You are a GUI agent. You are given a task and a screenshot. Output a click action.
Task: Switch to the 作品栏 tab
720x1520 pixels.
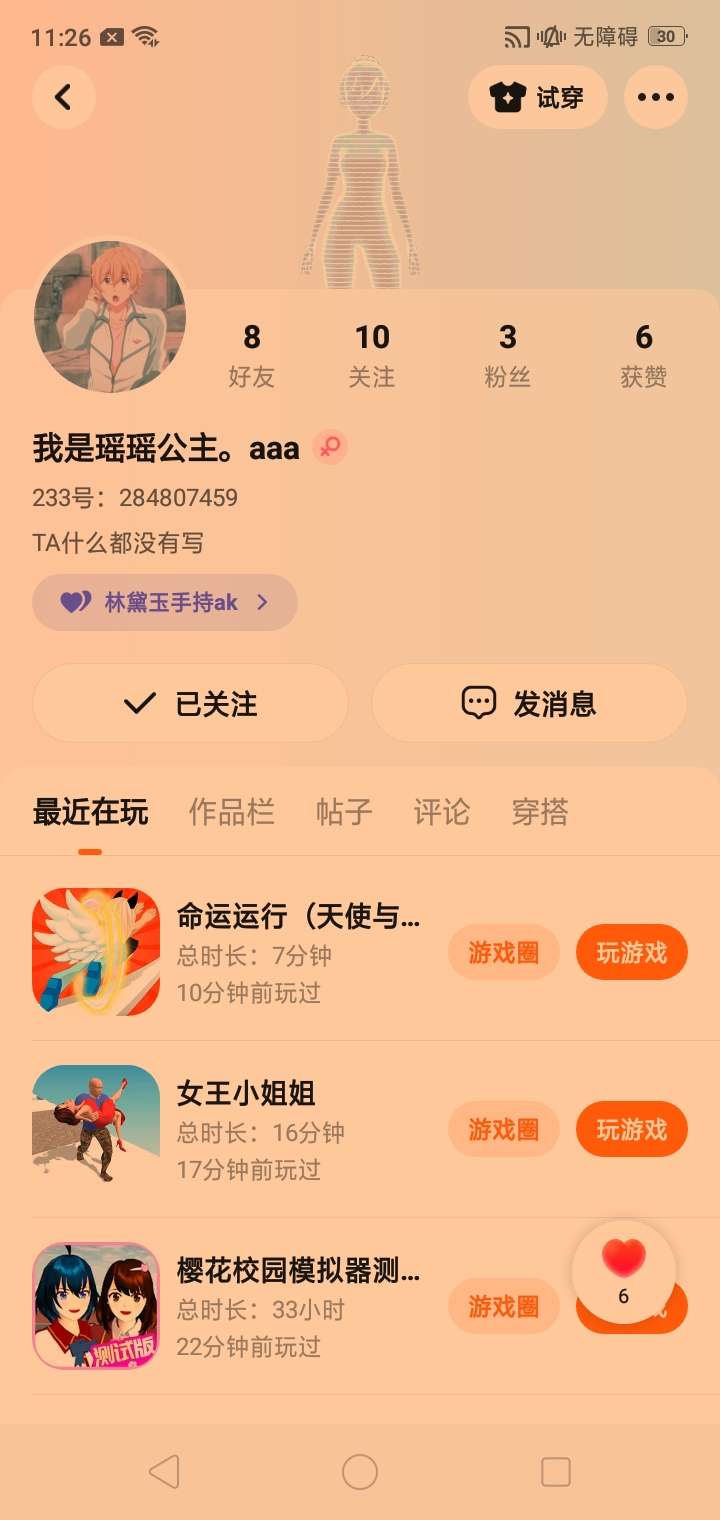(x=232, y=812)
